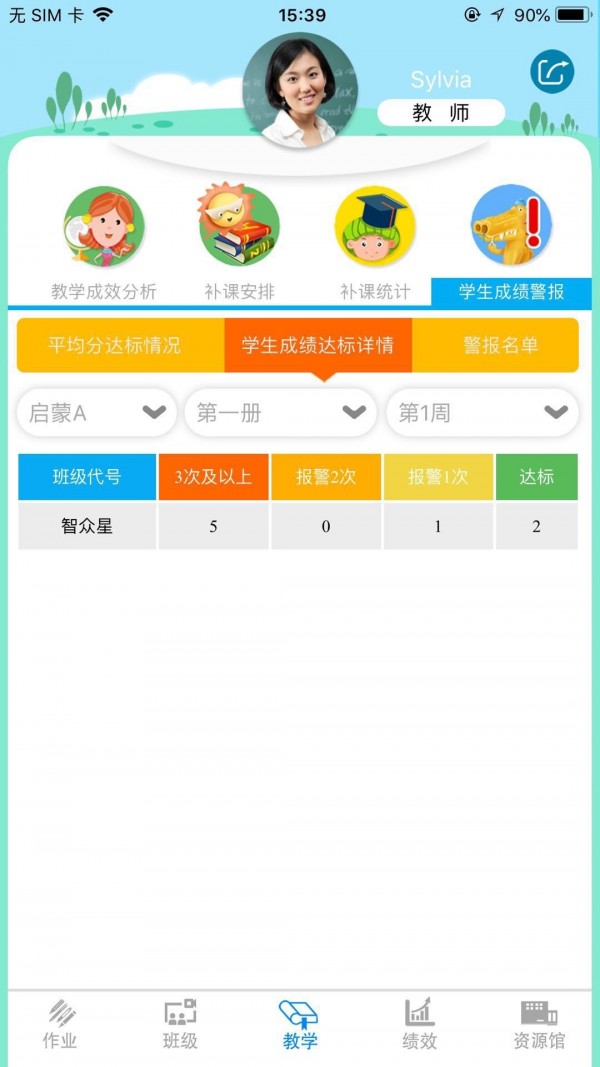This screenshot has width=600, height=1067.
Task: Open 资源馆 in bottom bar
Action: 539,1025
